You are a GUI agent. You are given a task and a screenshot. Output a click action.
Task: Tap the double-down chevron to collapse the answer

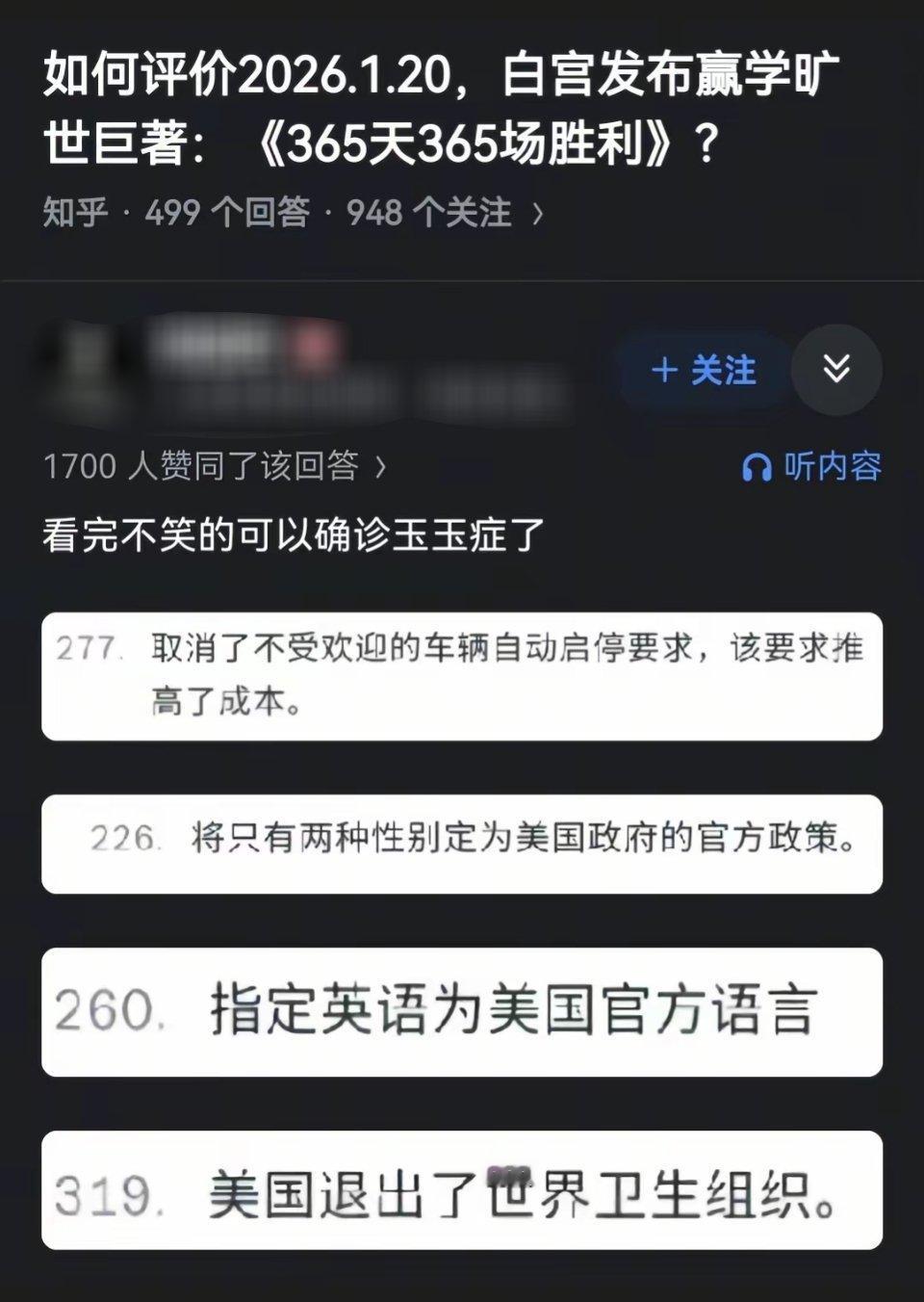pos(837,369)
